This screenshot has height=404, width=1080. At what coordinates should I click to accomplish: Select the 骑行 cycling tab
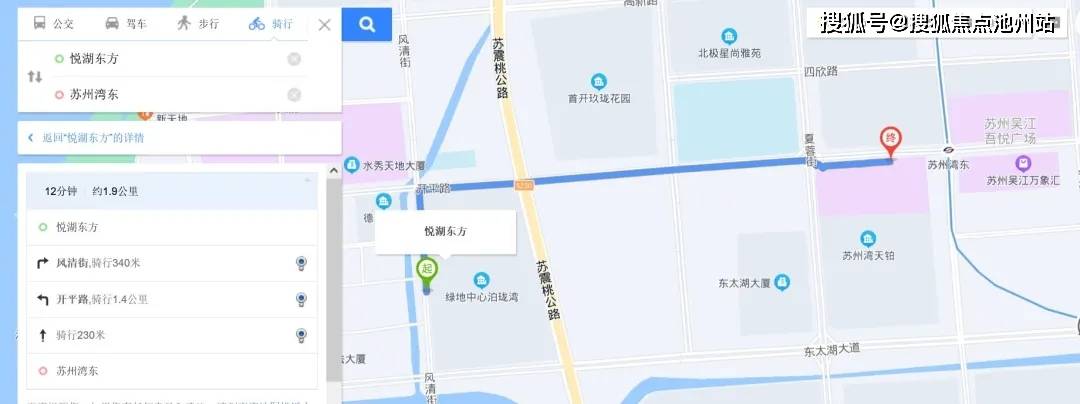click(x=270, y=23)
